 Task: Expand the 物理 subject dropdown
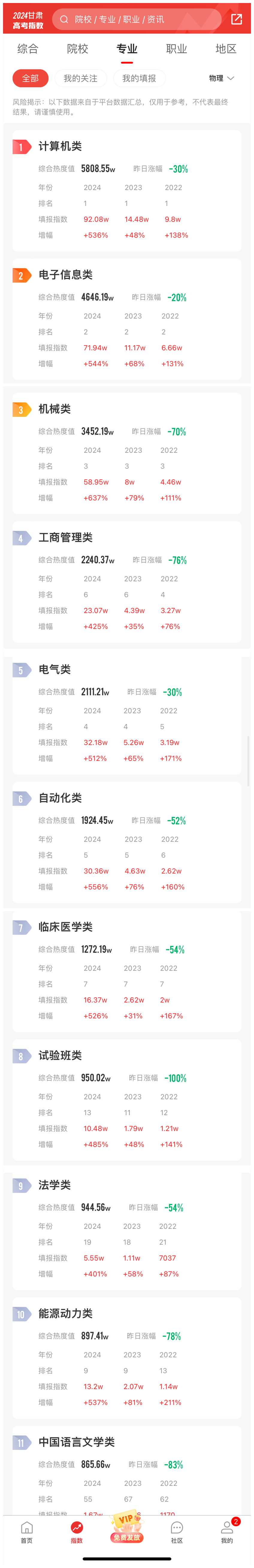point(221,78)
